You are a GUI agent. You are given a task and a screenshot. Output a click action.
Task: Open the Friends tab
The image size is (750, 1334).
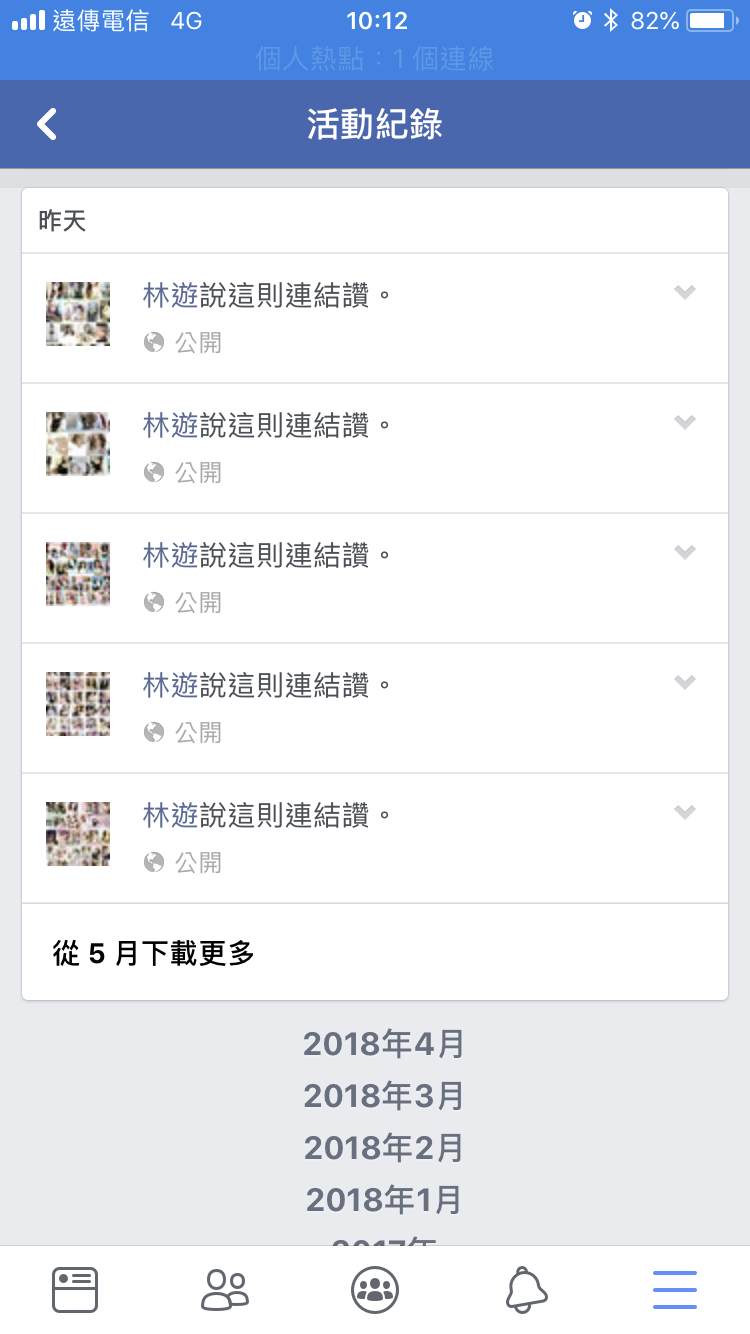tap(225, 1289)
